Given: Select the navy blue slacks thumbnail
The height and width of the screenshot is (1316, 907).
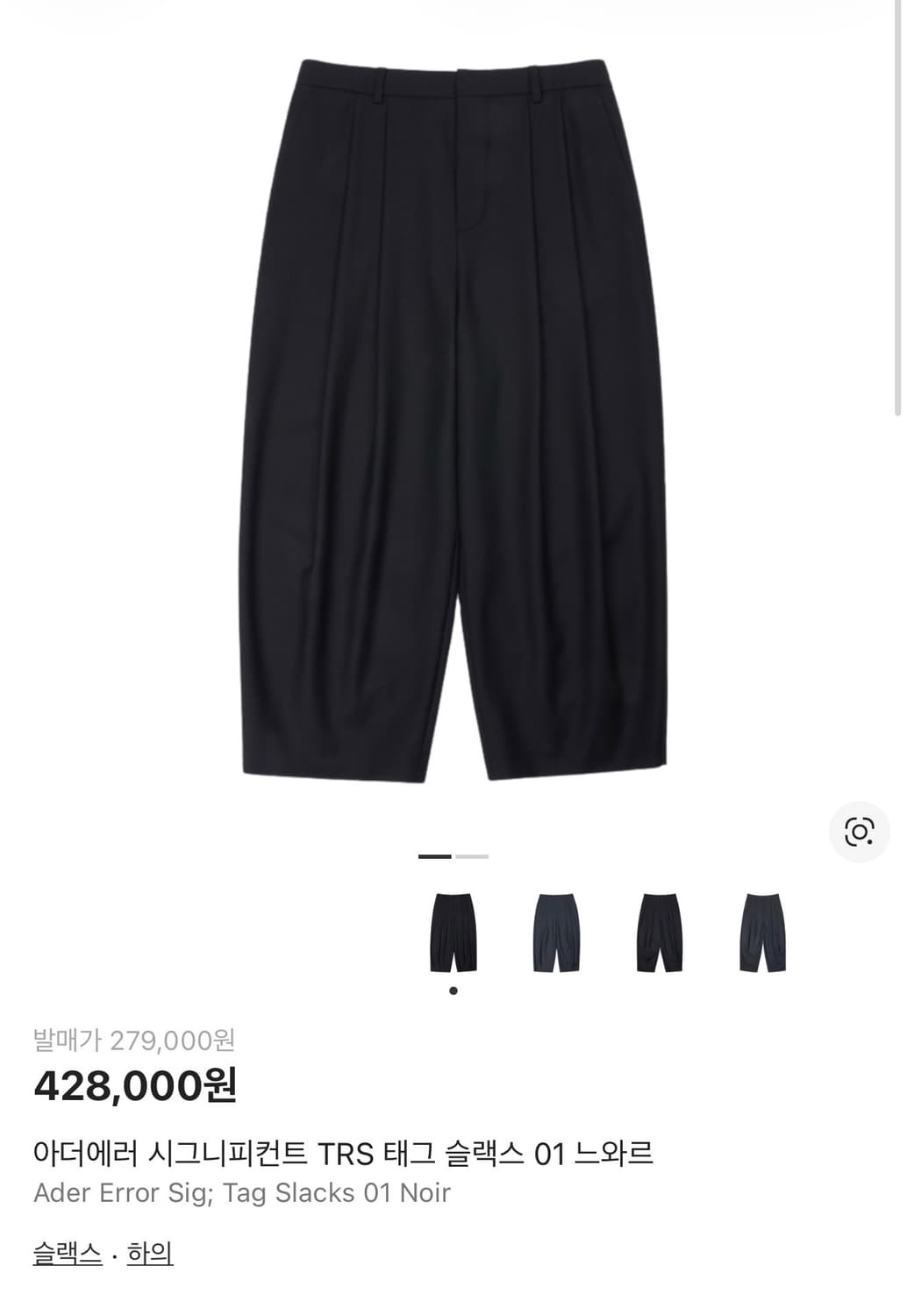Looking at the screenshot, I should point(556,933).
